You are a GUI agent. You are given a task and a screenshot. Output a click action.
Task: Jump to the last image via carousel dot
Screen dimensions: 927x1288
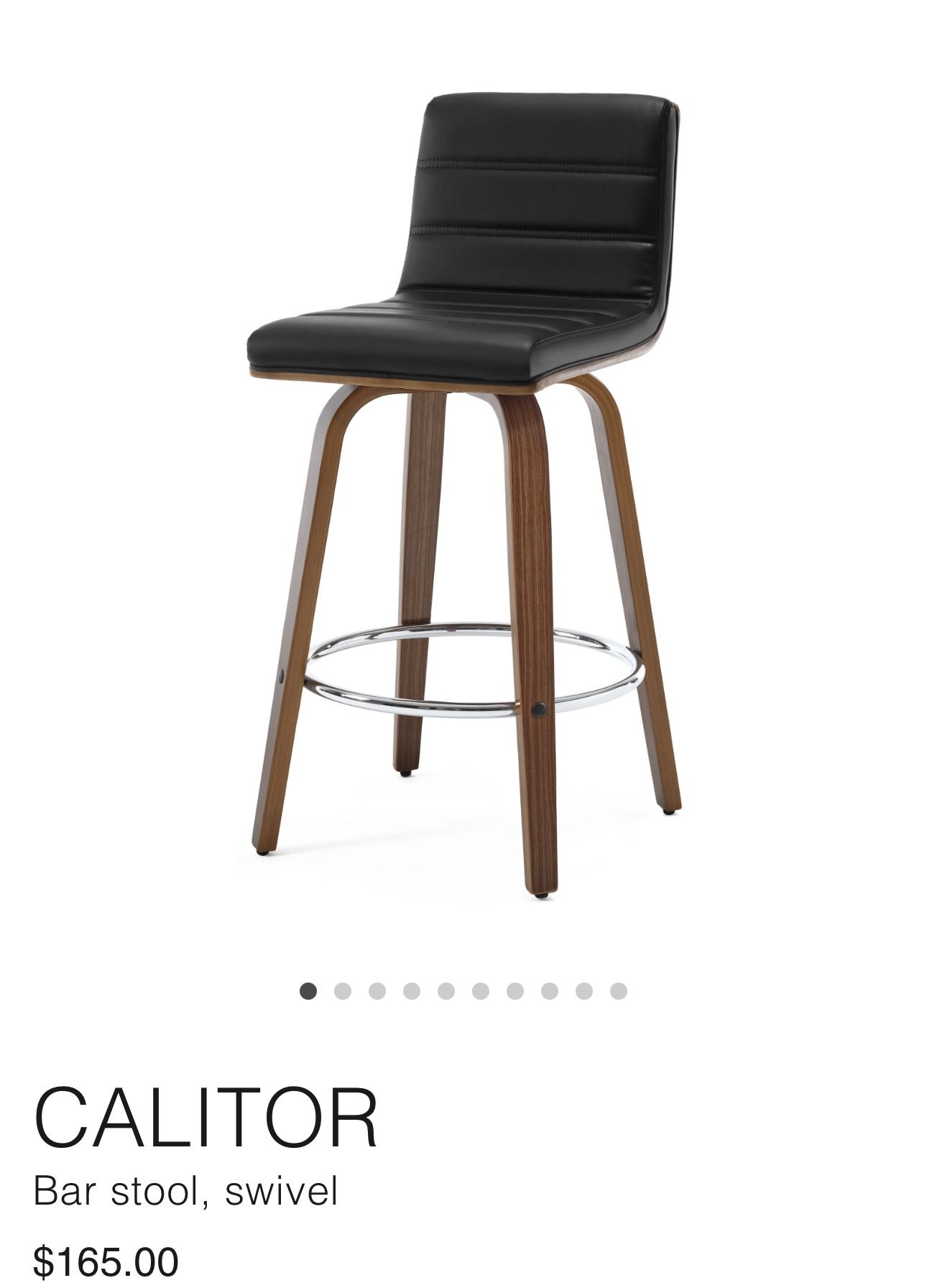click(619, 991)
